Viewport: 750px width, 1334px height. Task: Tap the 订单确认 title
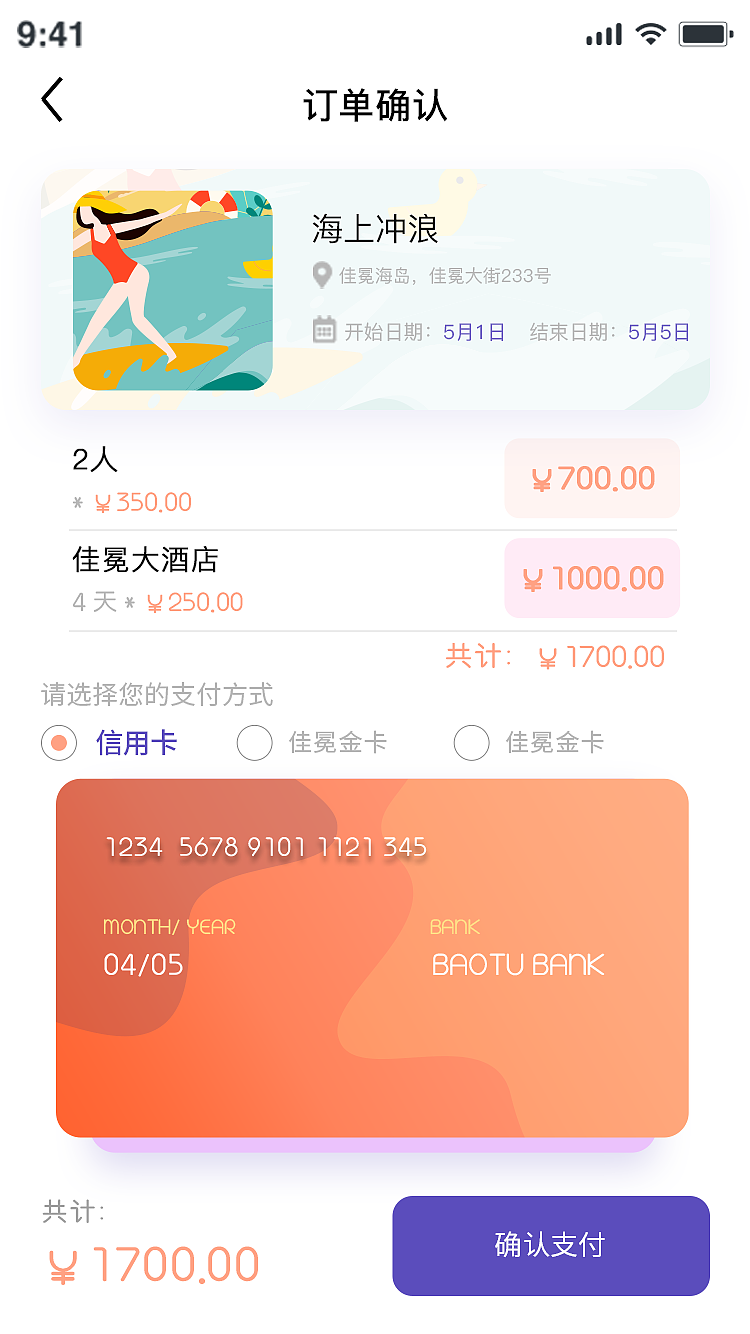pos(374,104)
